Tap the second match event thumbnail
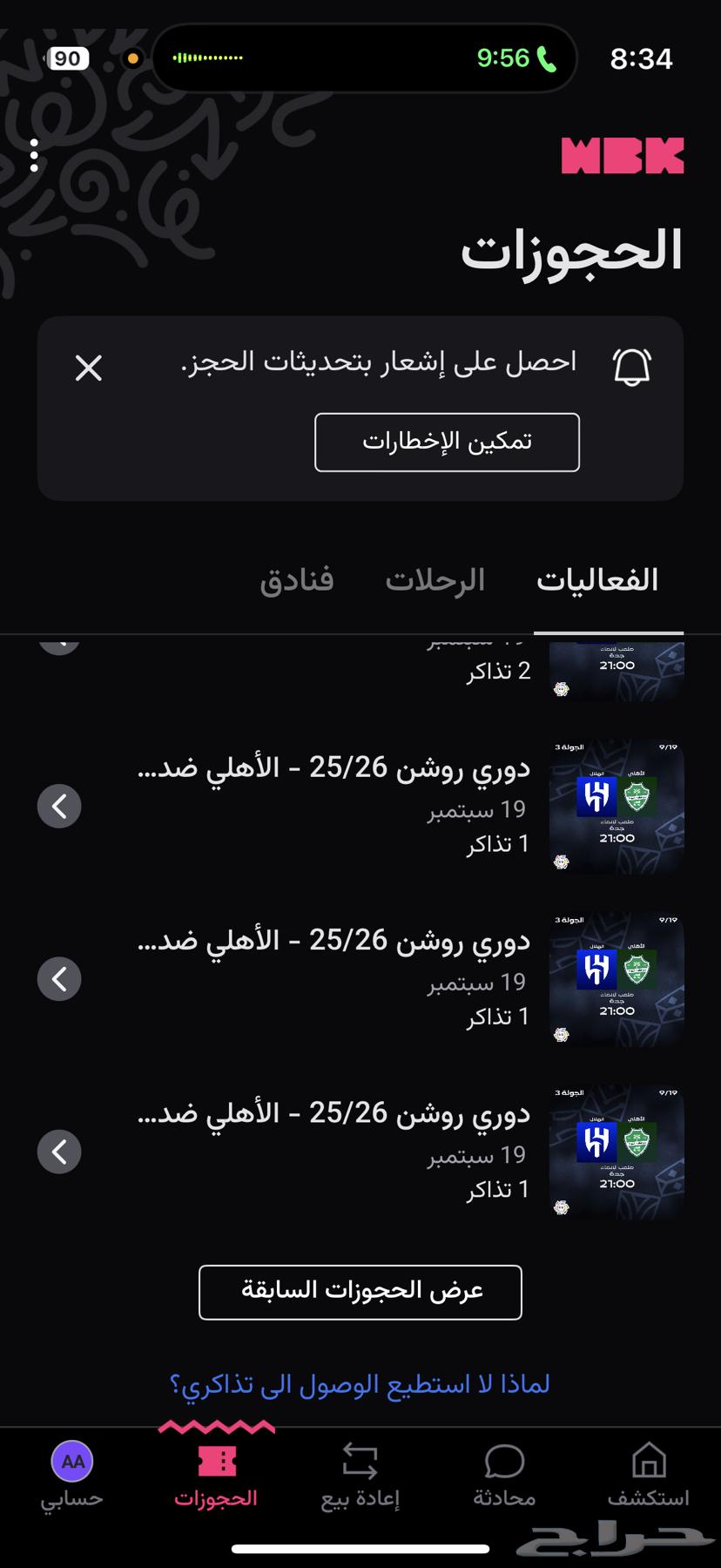Viewport: 721px width, 1568px height. pyautogui.click(x=617, y=979)
